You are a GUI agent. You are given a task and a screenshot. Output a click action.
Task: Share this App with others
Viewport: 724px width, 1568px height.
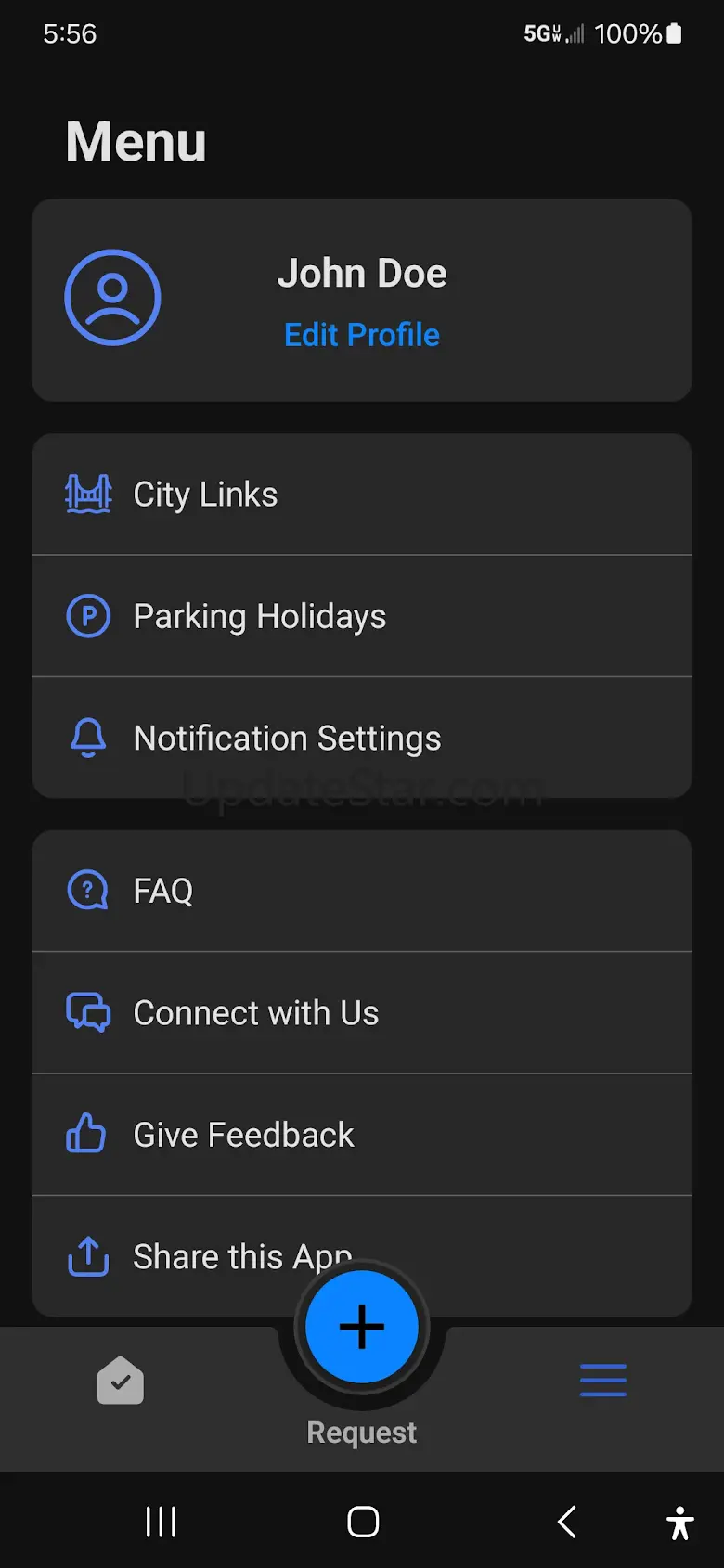point(186,1256)
